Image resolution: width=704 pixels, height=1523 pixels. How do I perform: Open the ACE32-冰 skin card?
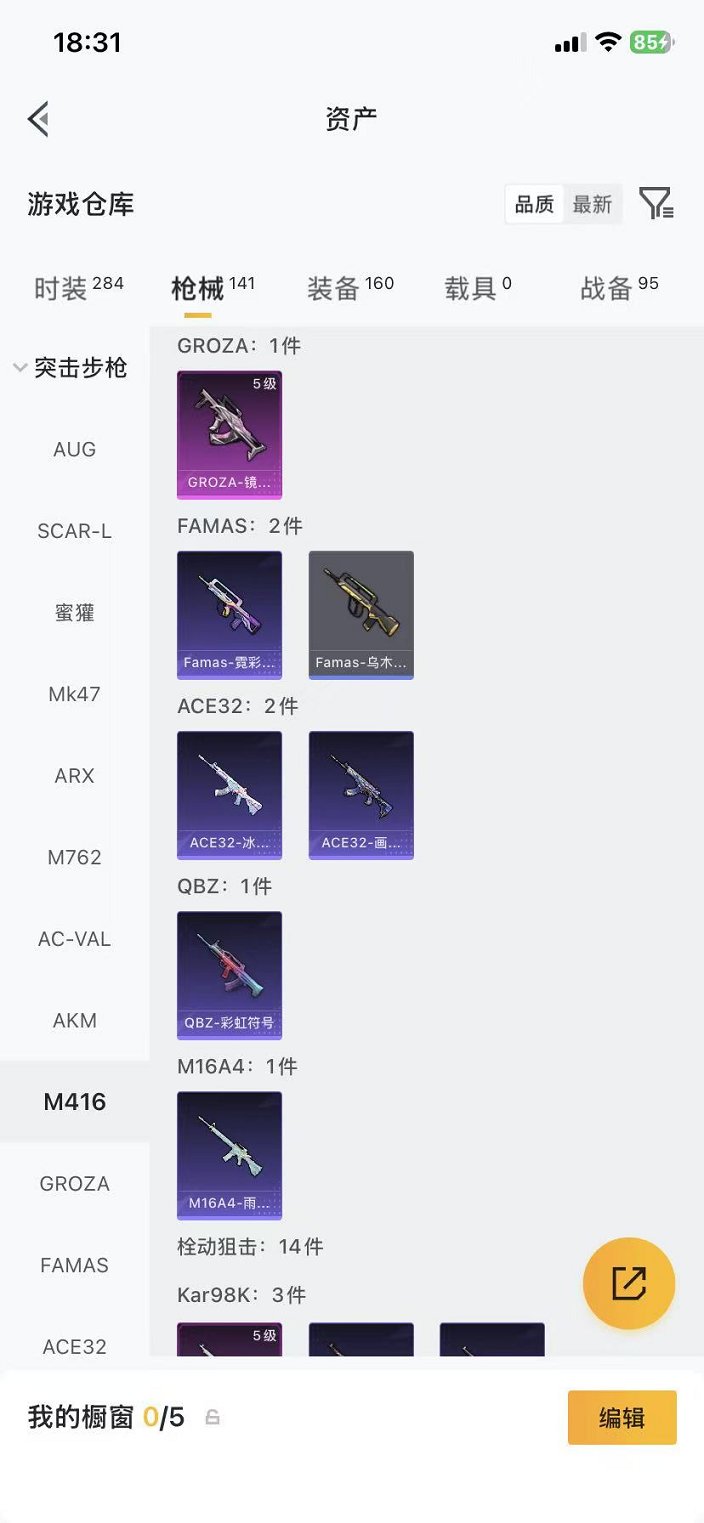pos(229,794)
